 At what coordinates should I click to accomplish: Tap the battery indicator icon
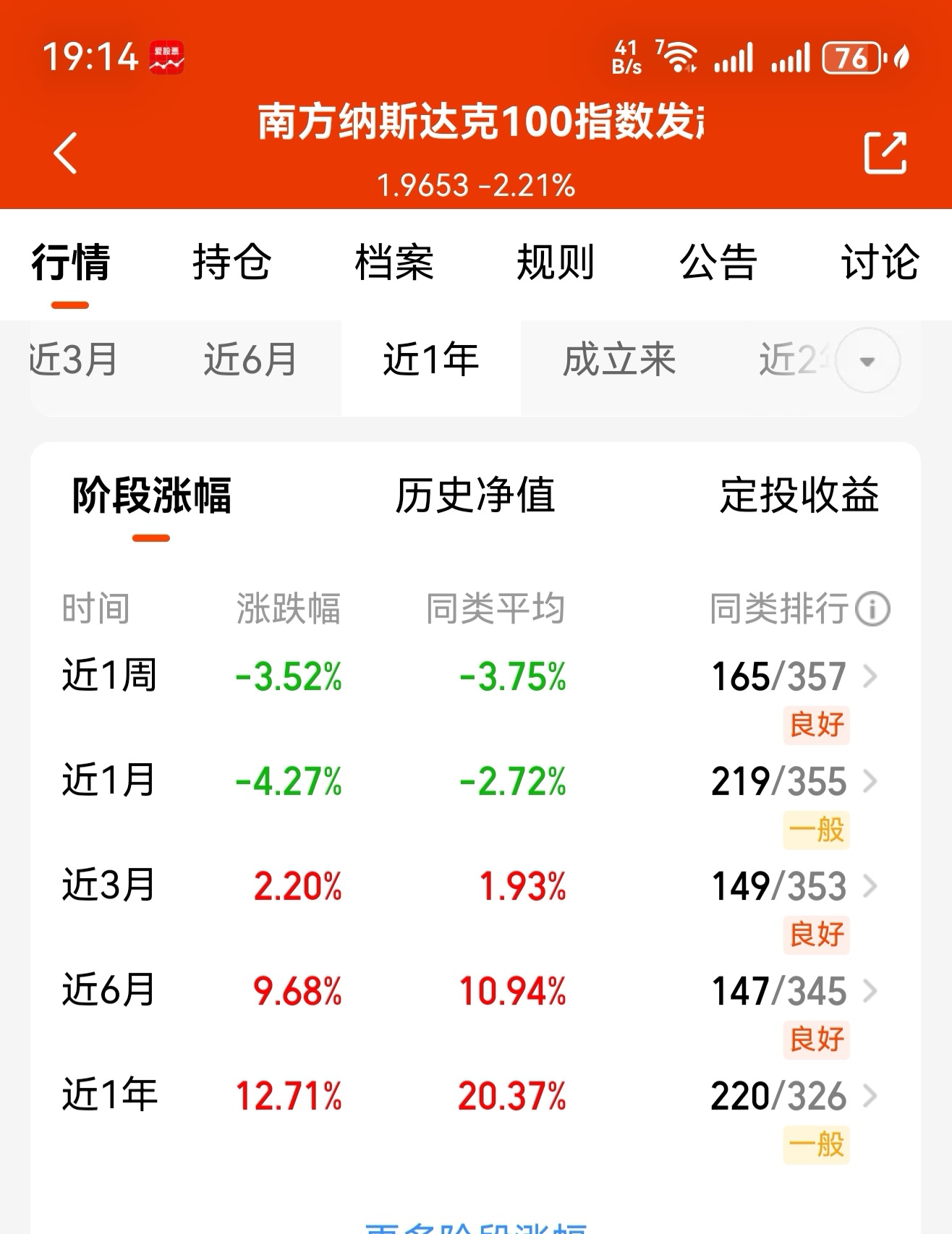click(x=851, y=58)
